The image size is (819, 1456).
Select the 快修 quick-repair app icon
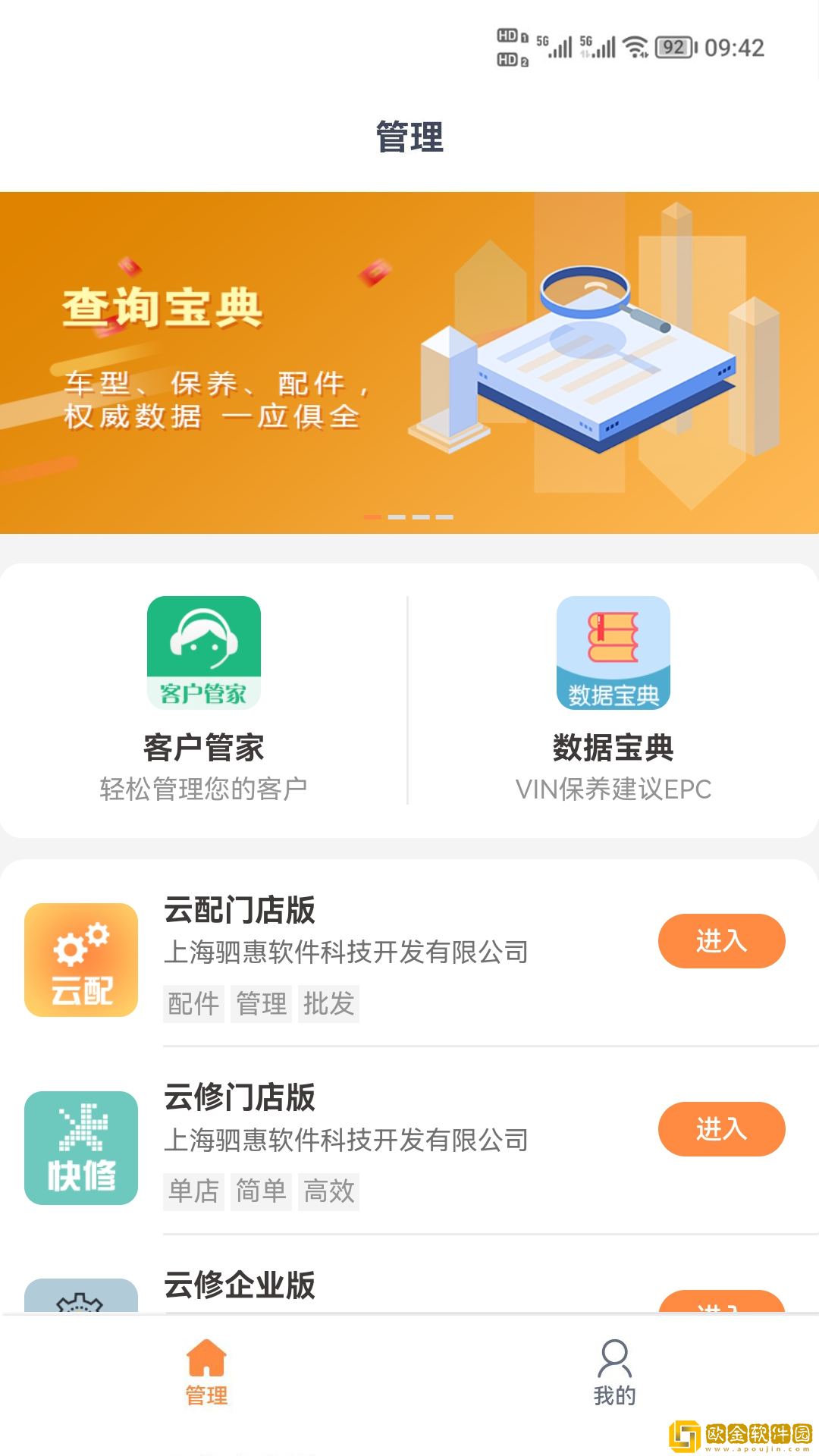[x=80, y=1147]
